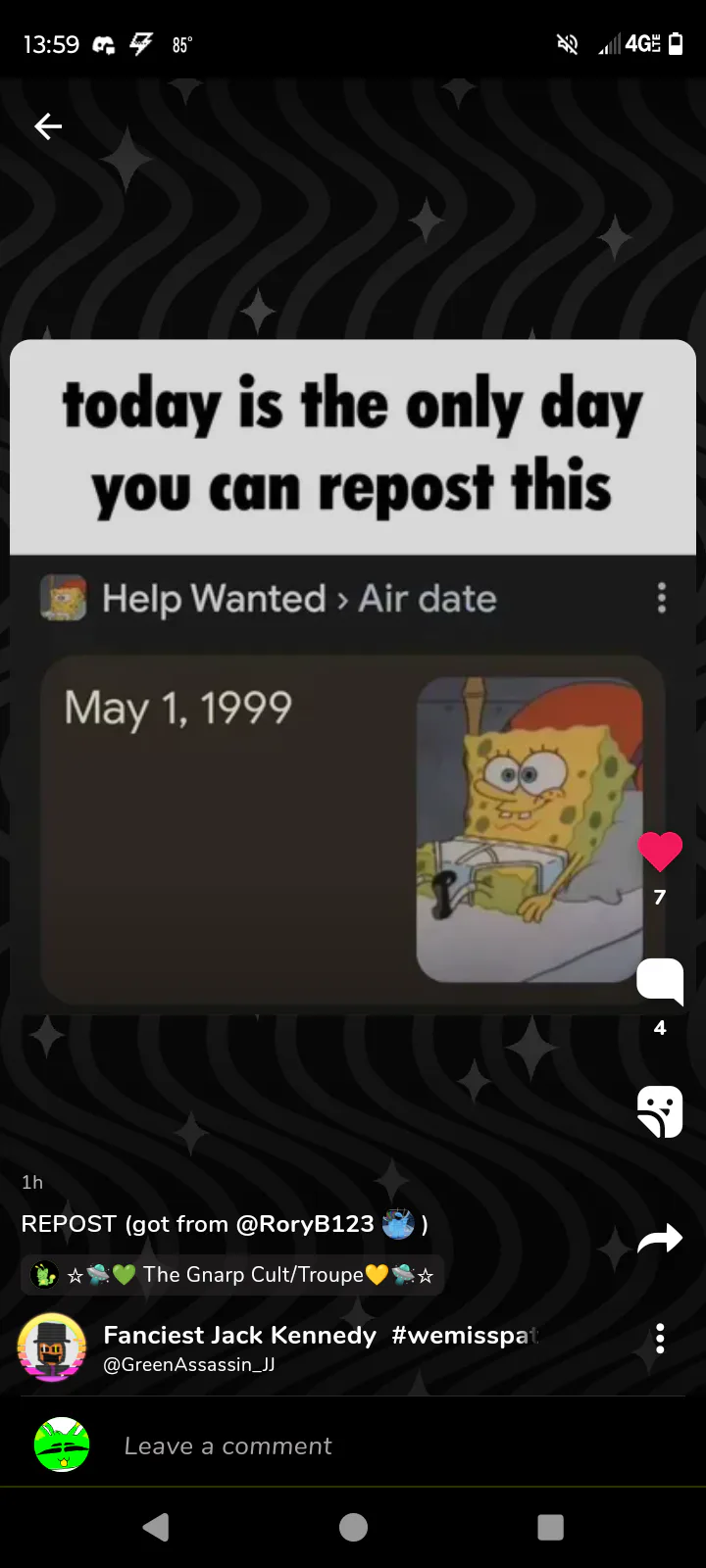Tap the system home button
706x1568 pixels.
point(353,1527)
